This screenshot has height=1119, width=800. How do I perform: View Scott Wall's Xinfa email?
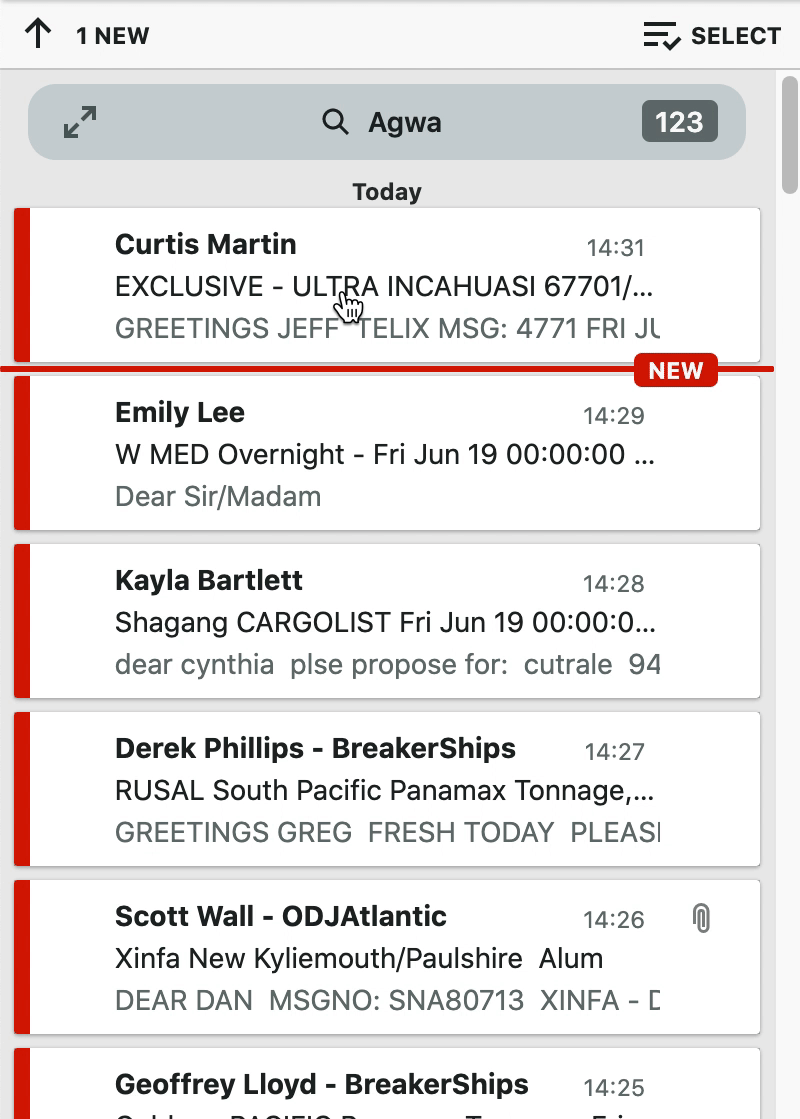pyautogui.click(x=386, y=958)
